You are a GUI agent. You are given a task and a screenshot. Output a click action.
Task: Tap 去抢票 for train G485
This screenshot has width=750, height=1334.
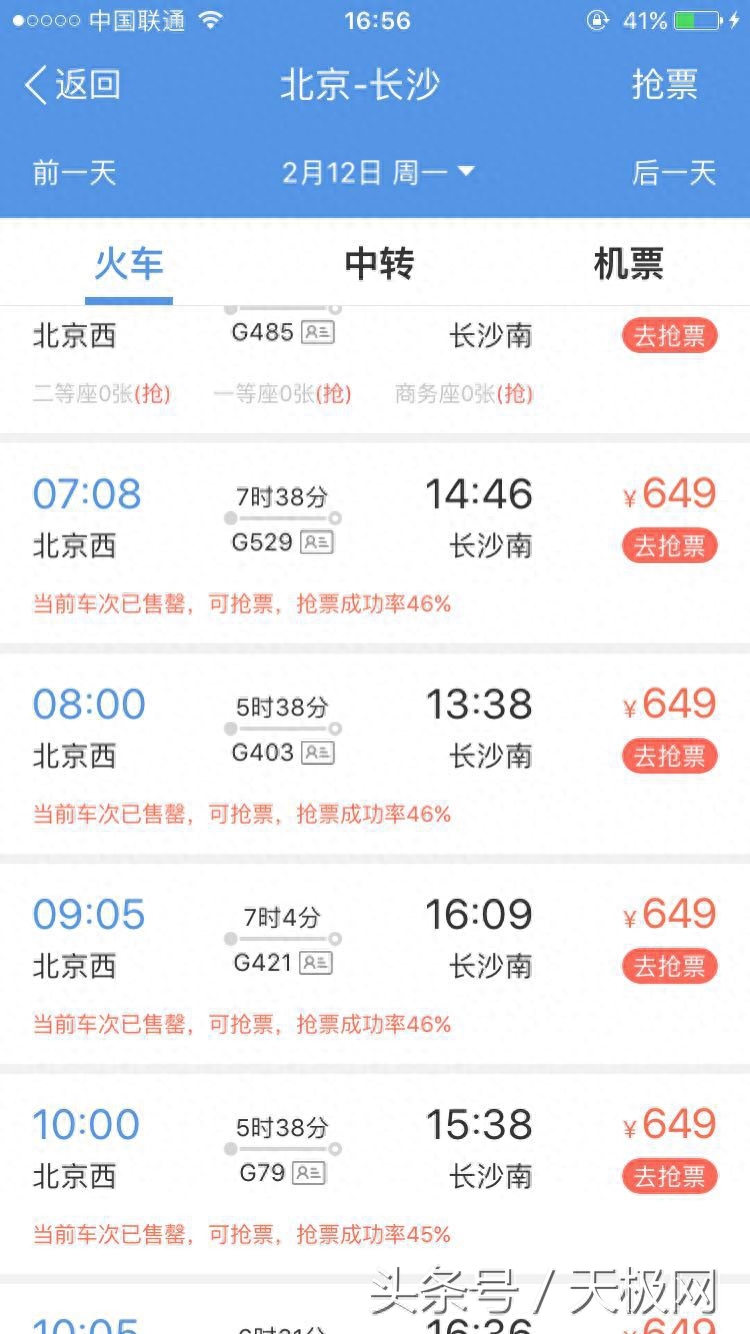[669, 336]
